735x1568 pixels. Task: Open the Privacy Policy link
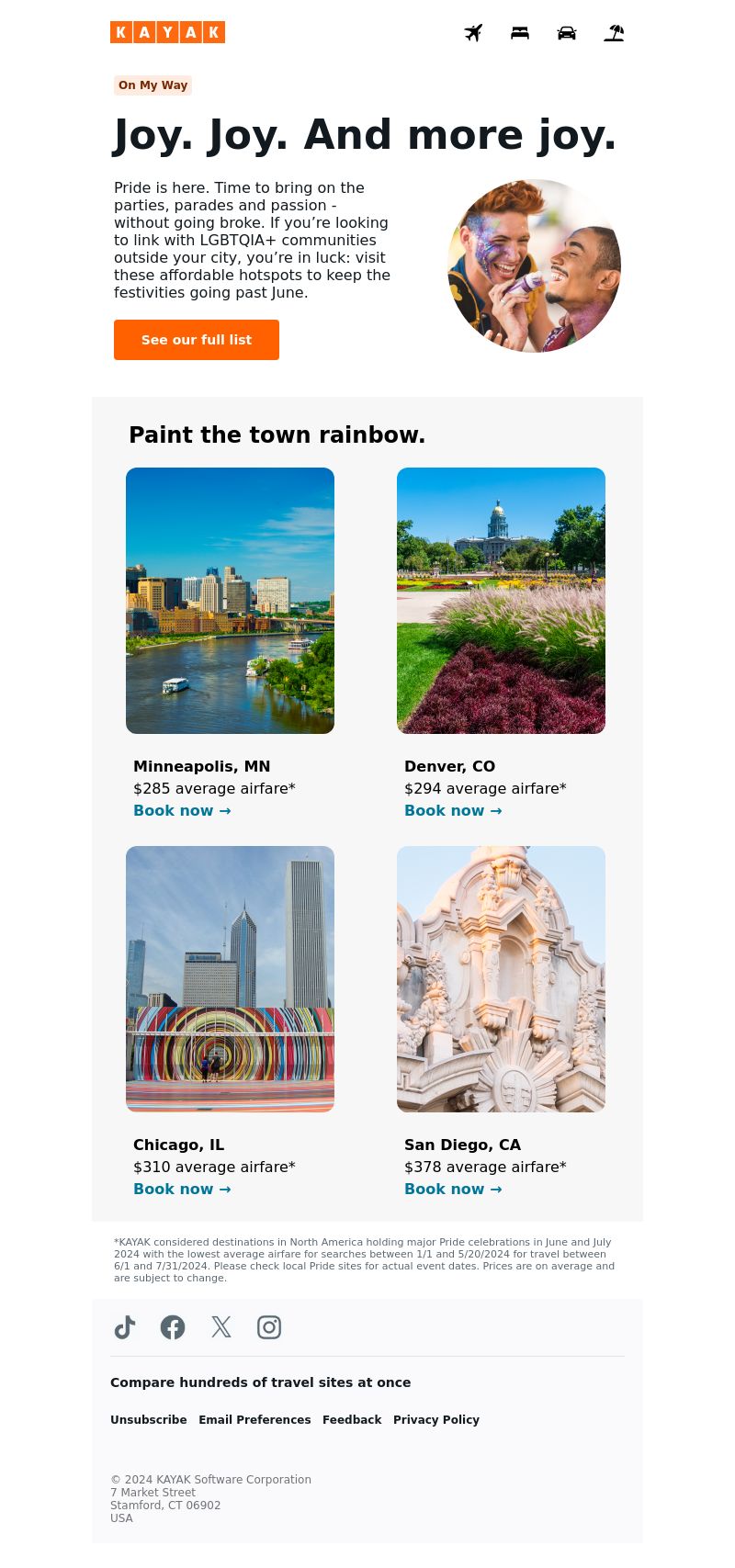[436, 1420]
